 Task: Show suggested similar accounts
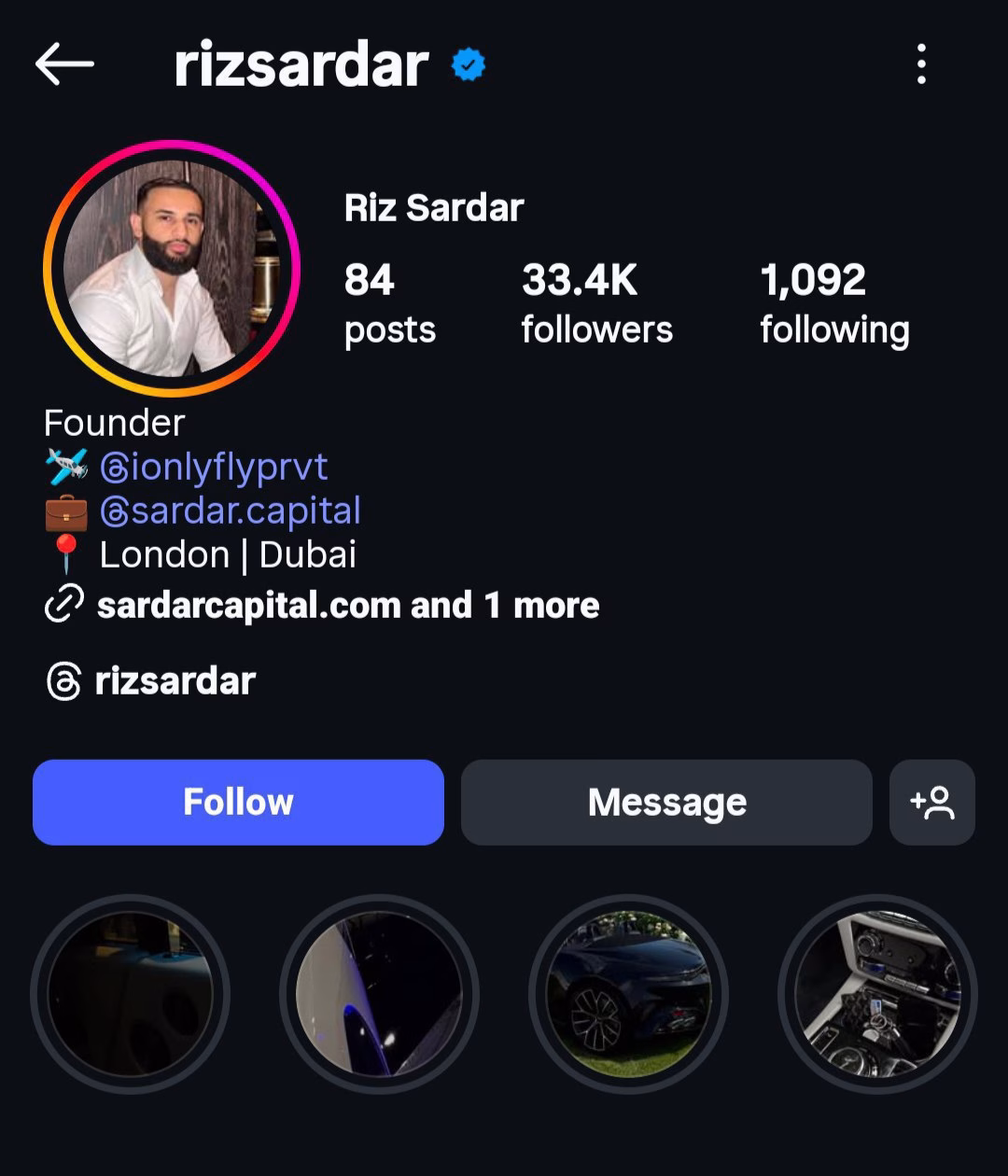point(931,803)
